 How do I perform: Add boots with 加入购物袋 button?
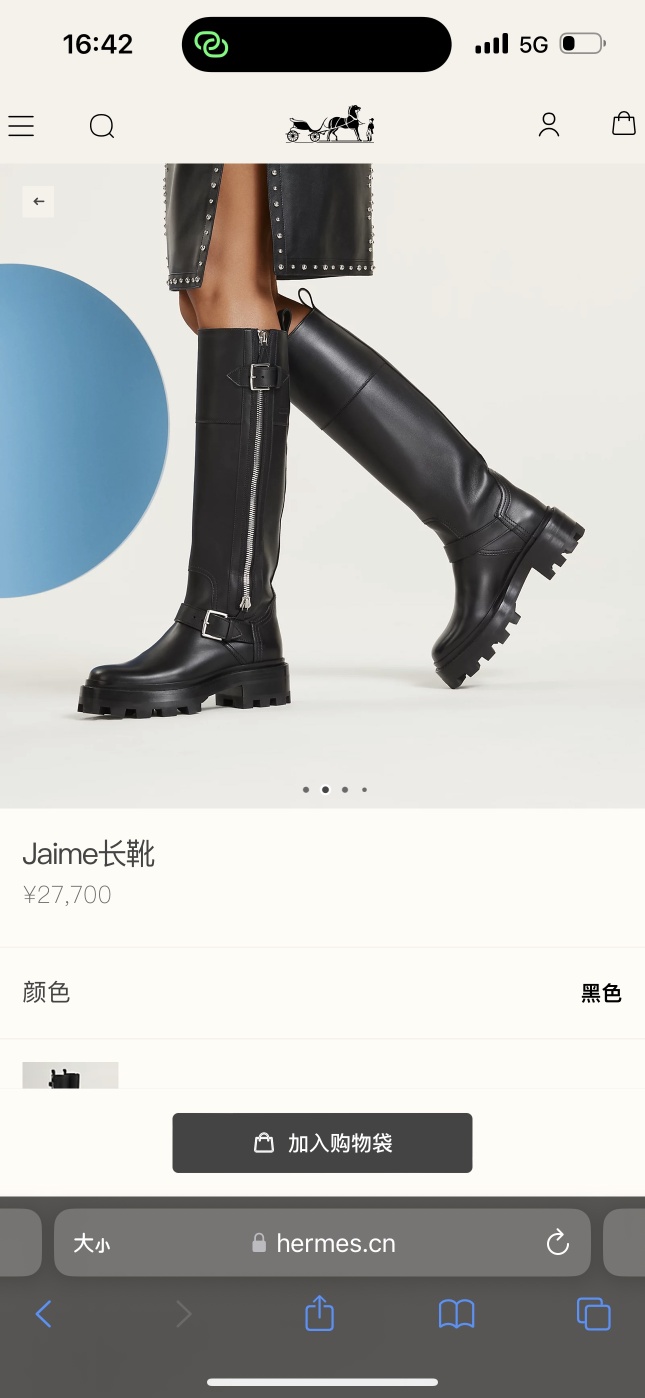click(x=322, y=1142)
